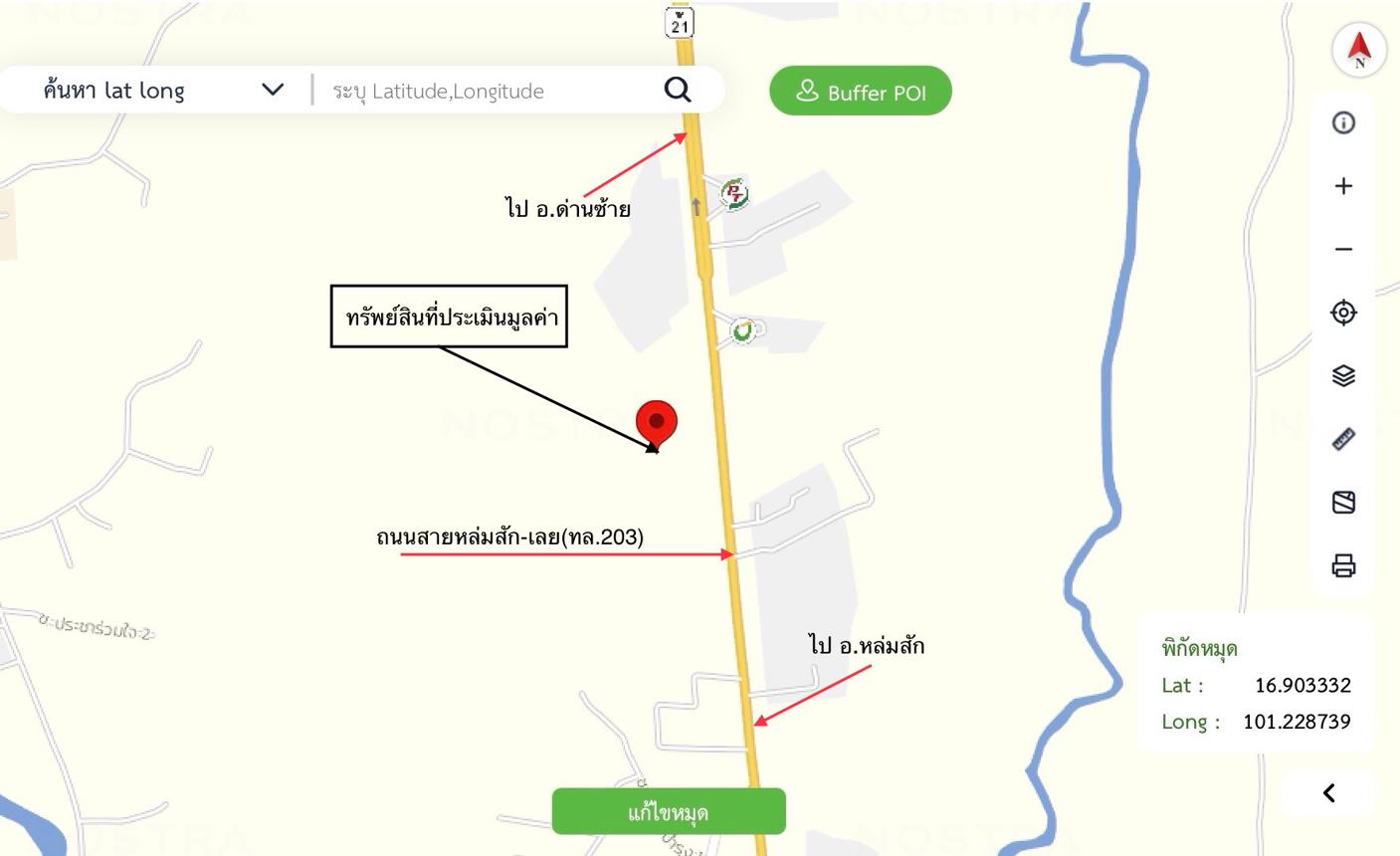Viewport: 1400px width, 856px height.
Task: Zoom in on the map
Action: (x=1343, y=186)
